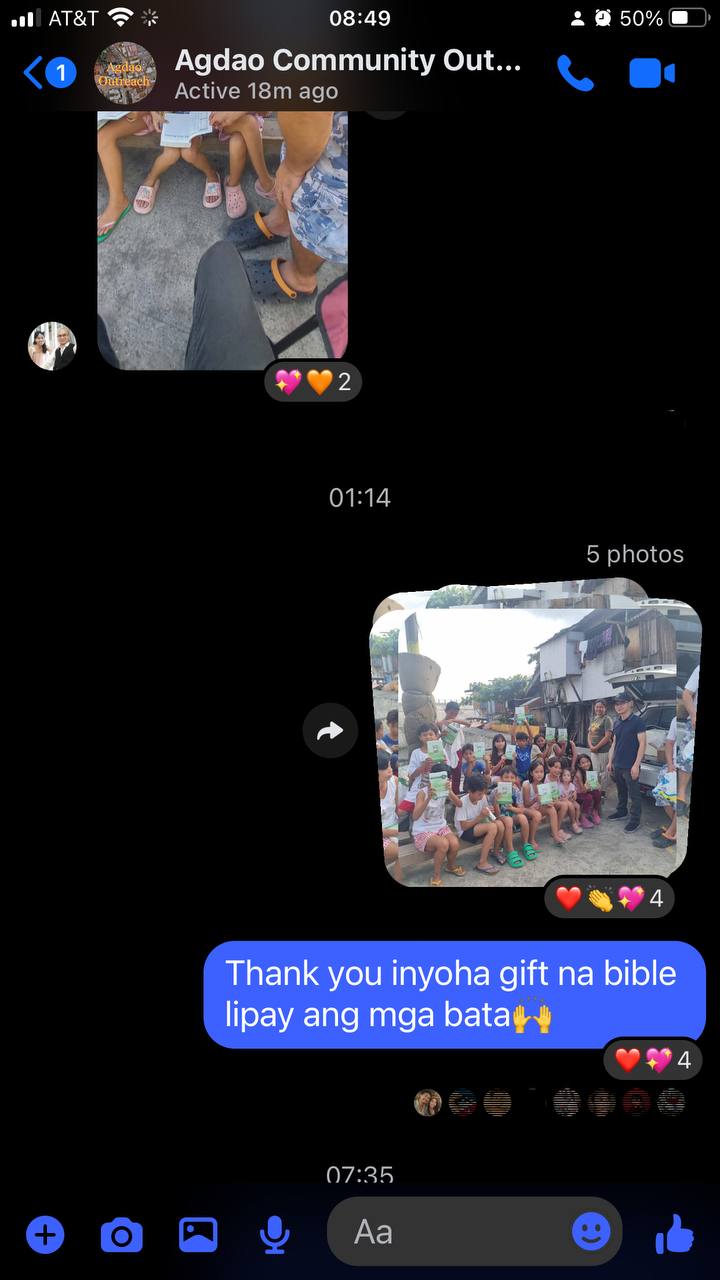Open Agdao Community Outreach group details
This screenshot has height=1280, width=720.
click(347, 73)
